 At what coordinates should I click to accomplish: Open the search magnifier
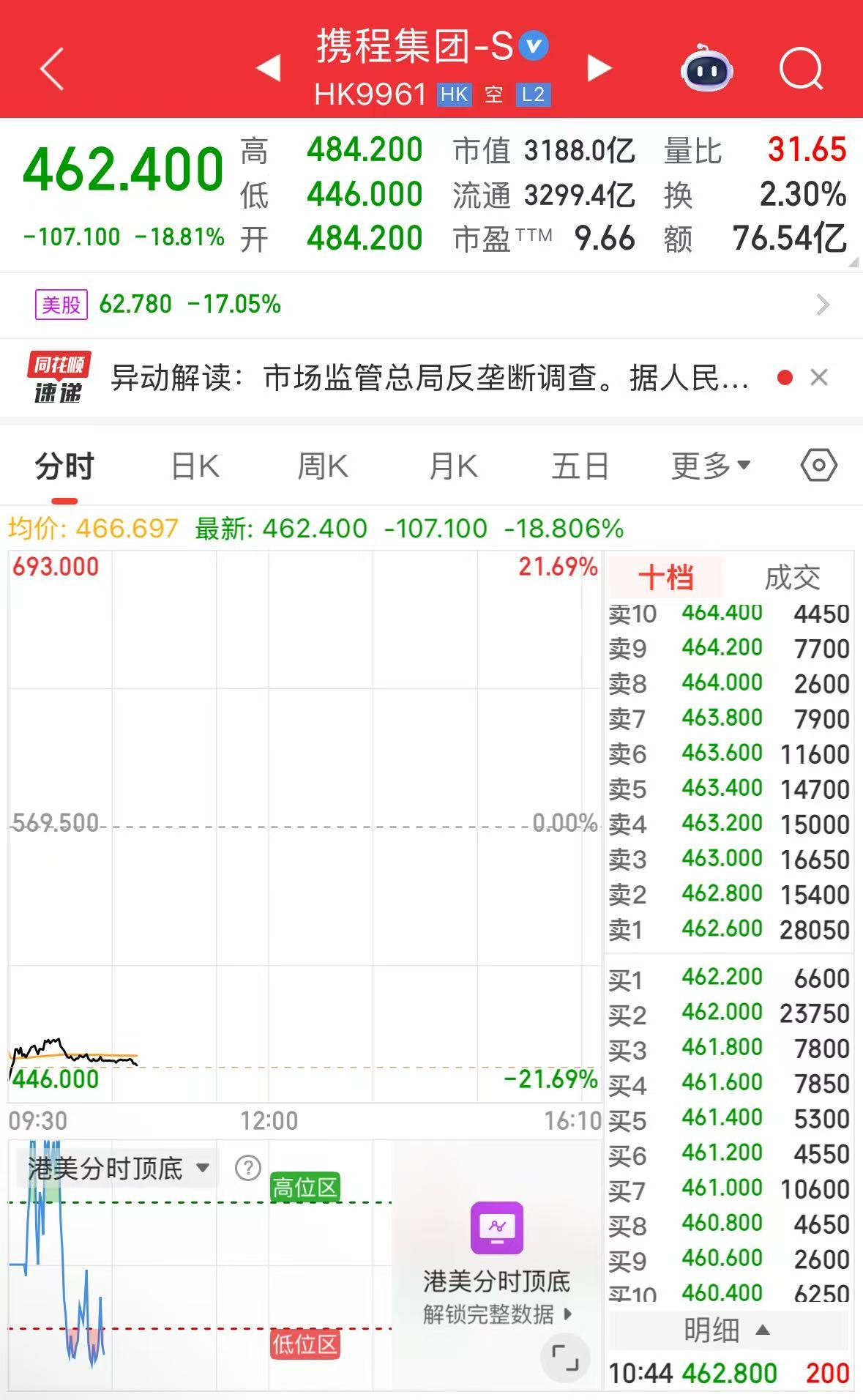tap(802, 68)
